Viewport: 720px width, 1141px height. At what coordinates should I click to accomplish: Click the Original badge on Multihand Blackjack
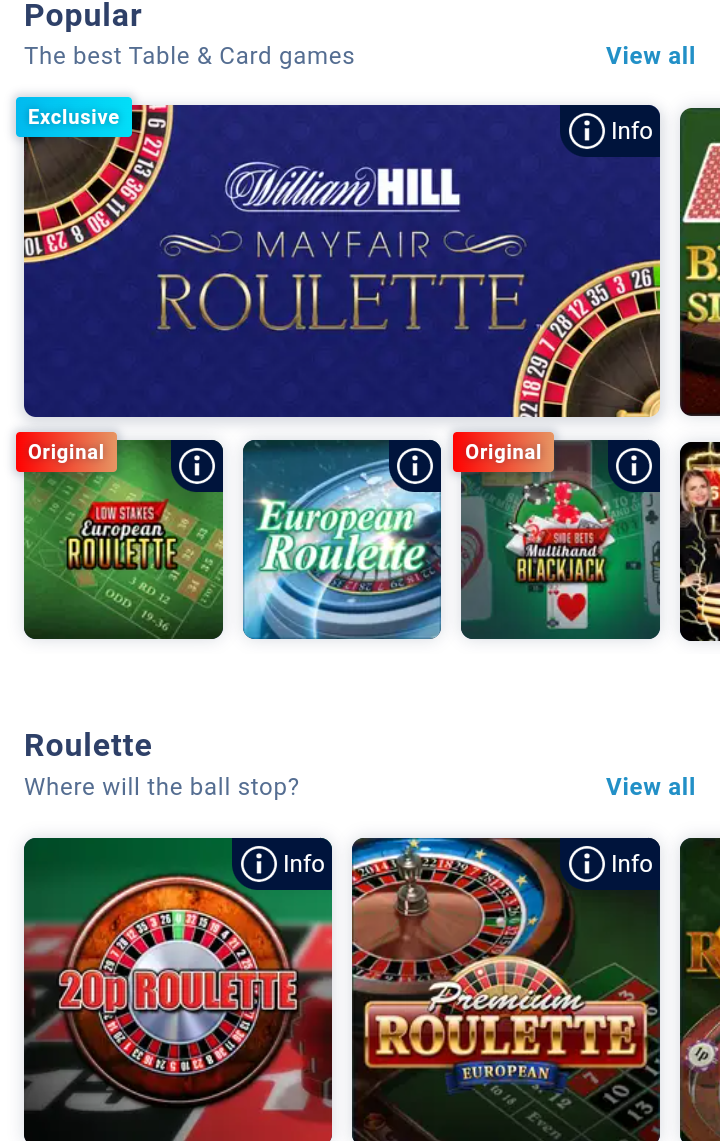(x=503, y=452)
